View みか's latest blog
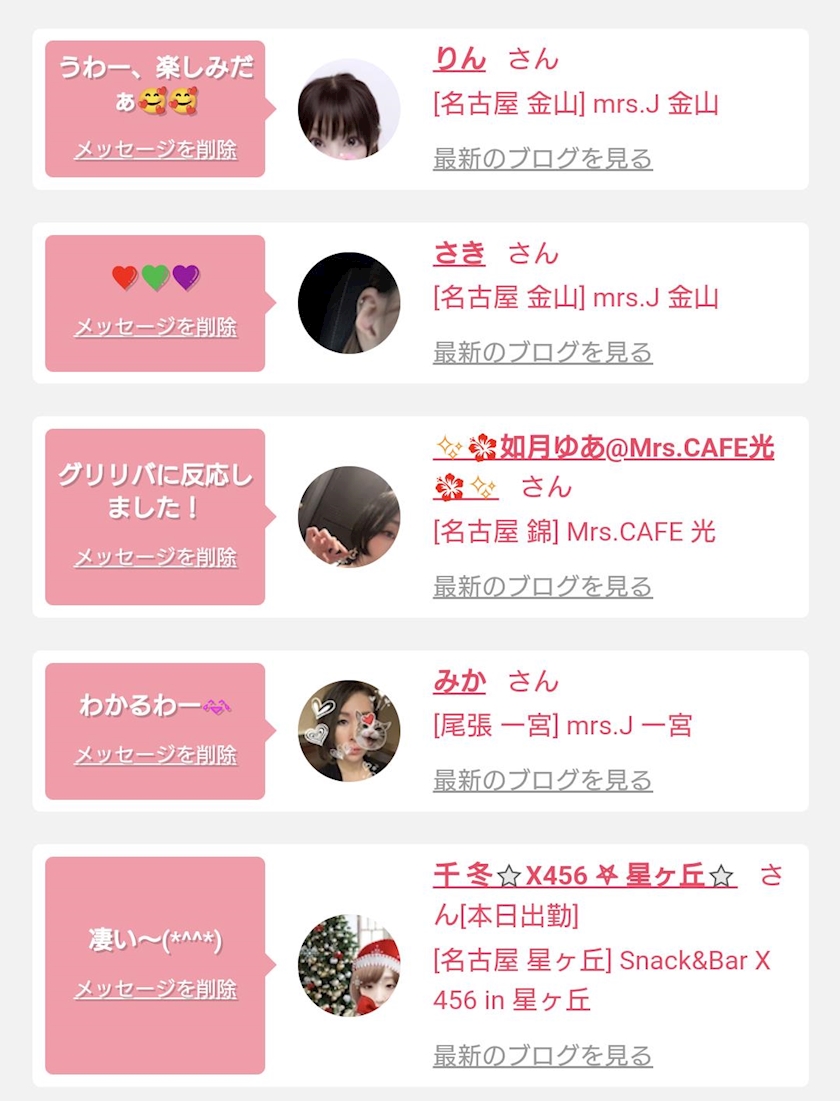The width and height of the screenshot is (840, 1101). click(x=542, y=780)
